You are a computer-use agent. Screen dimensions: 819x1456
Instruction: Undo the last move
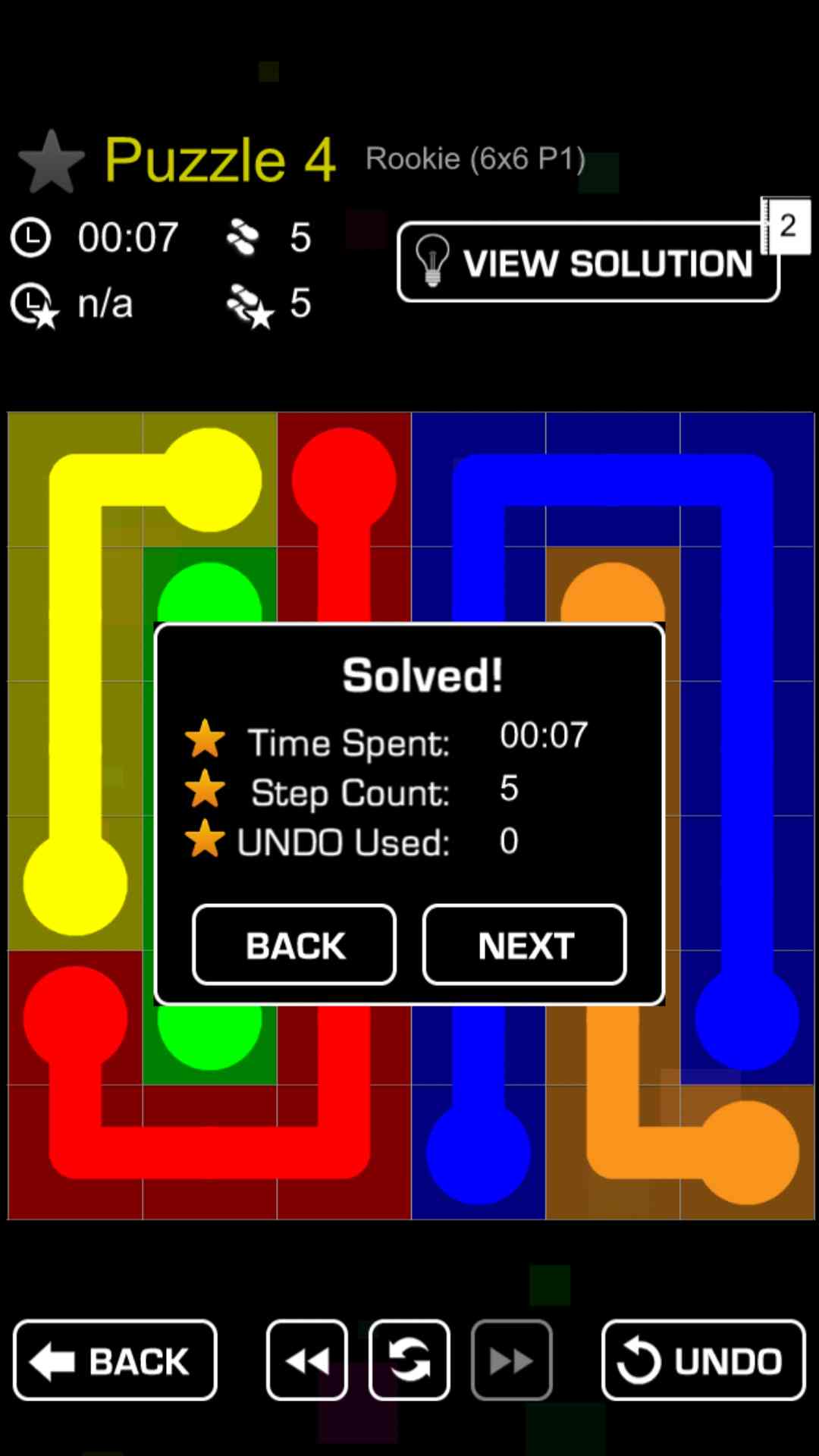point(703,1360)
